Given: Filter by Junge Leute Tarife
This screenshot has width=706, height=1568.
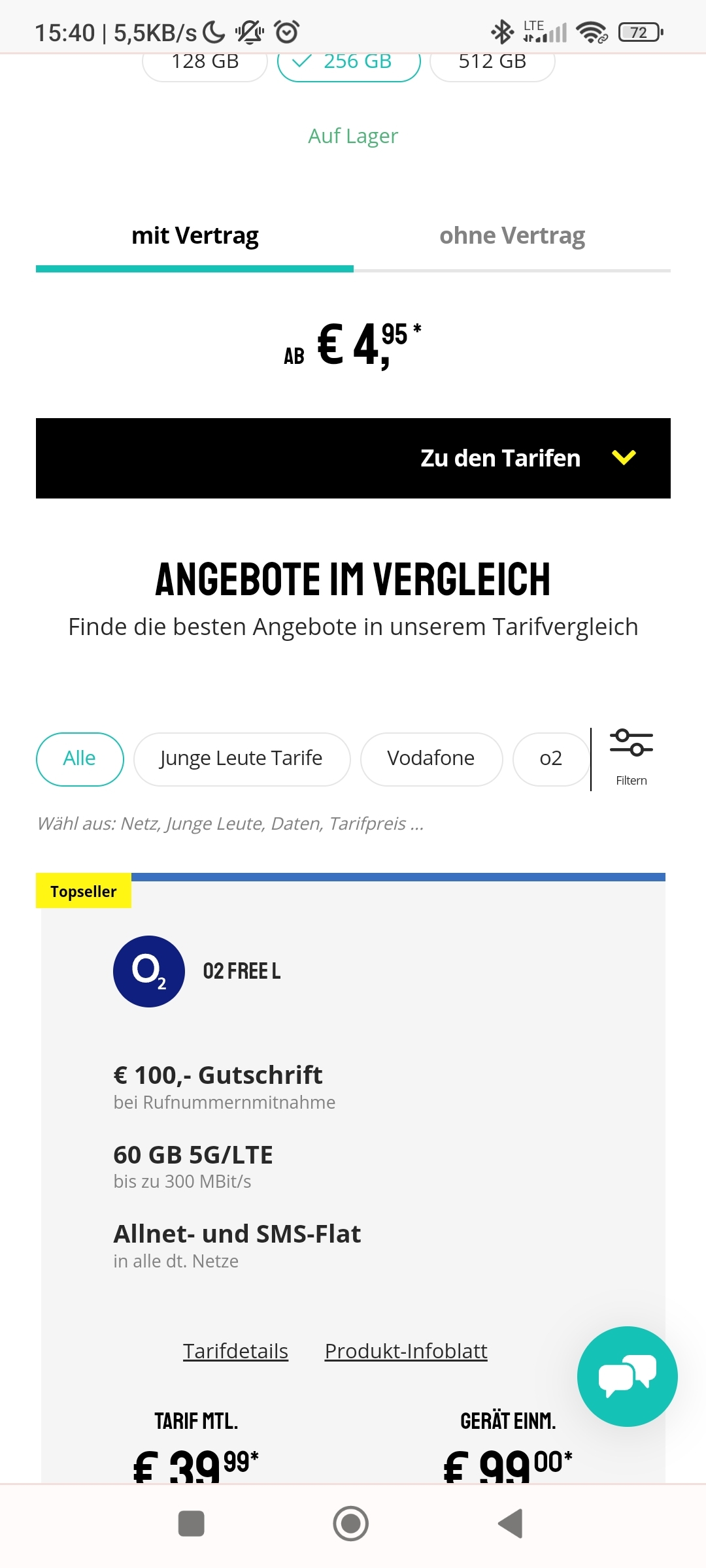Looking at the screenshot, I should [x=242, y=759].
